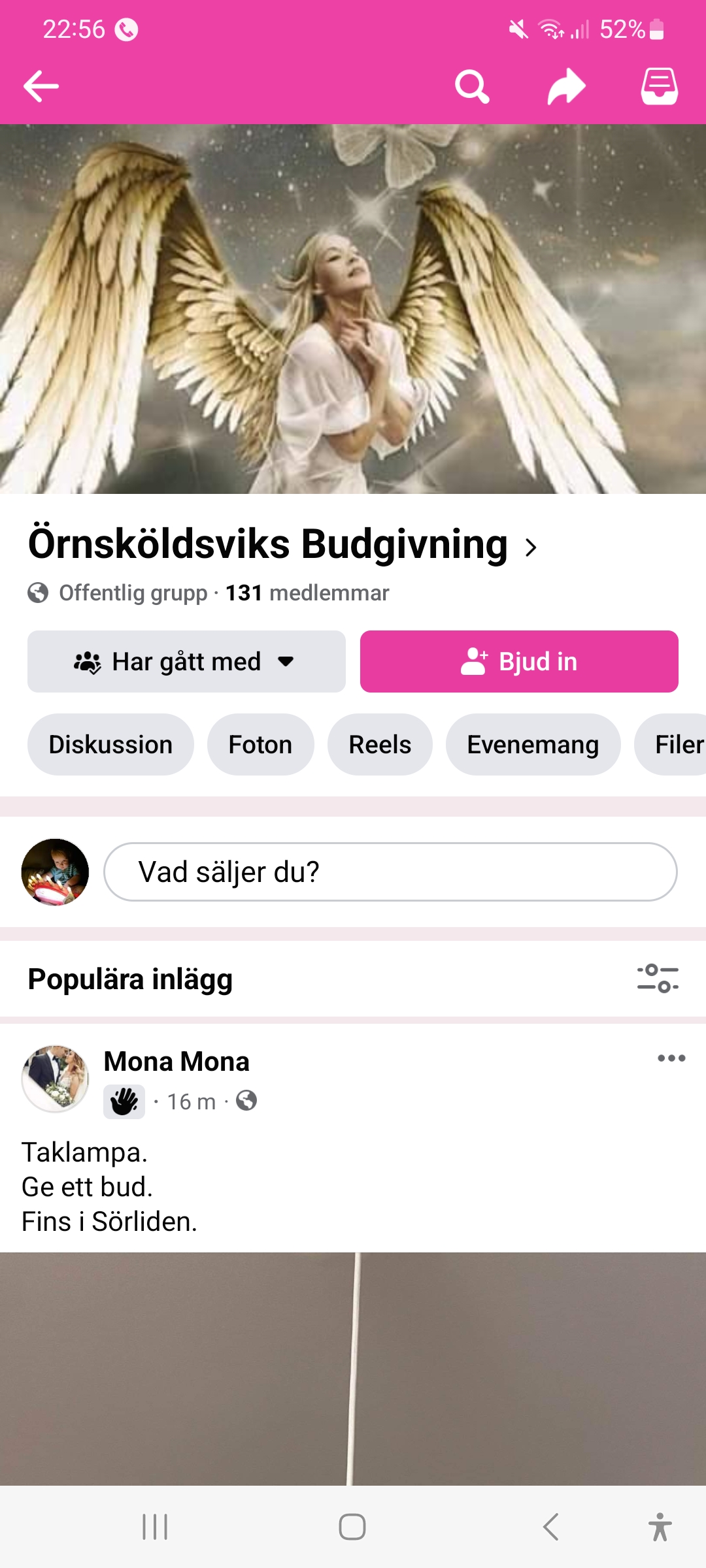Screen dimensions: 706x1568
Task: Search within the group
Action: coord(472,86)
